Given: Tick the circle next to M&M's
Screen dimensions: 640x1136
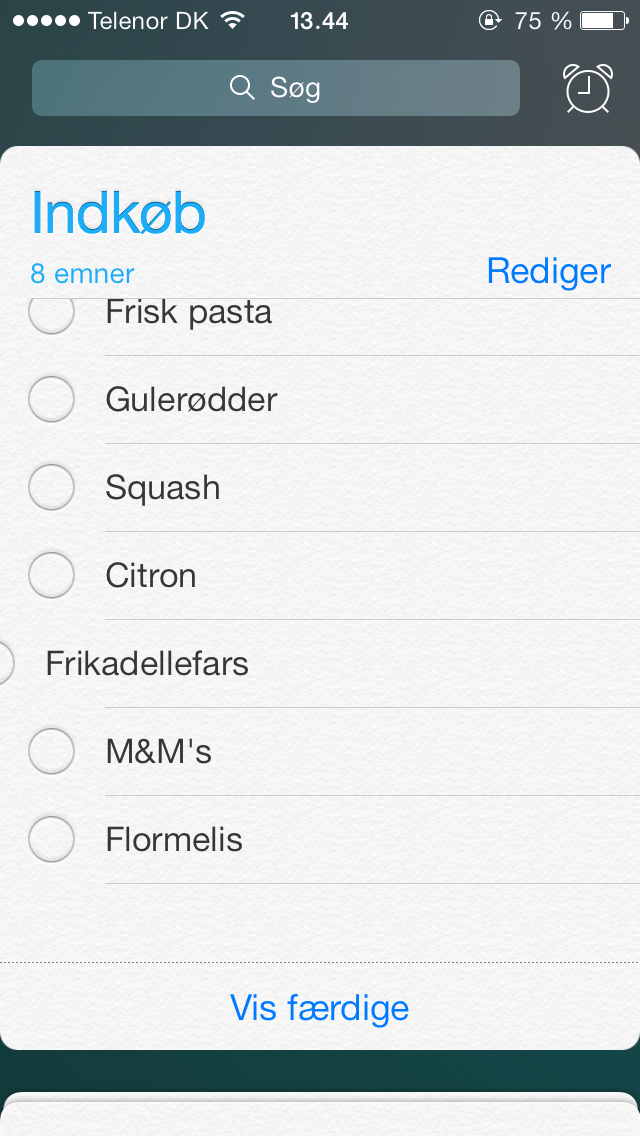Looking at the screenshot, I should click(51, 752).
